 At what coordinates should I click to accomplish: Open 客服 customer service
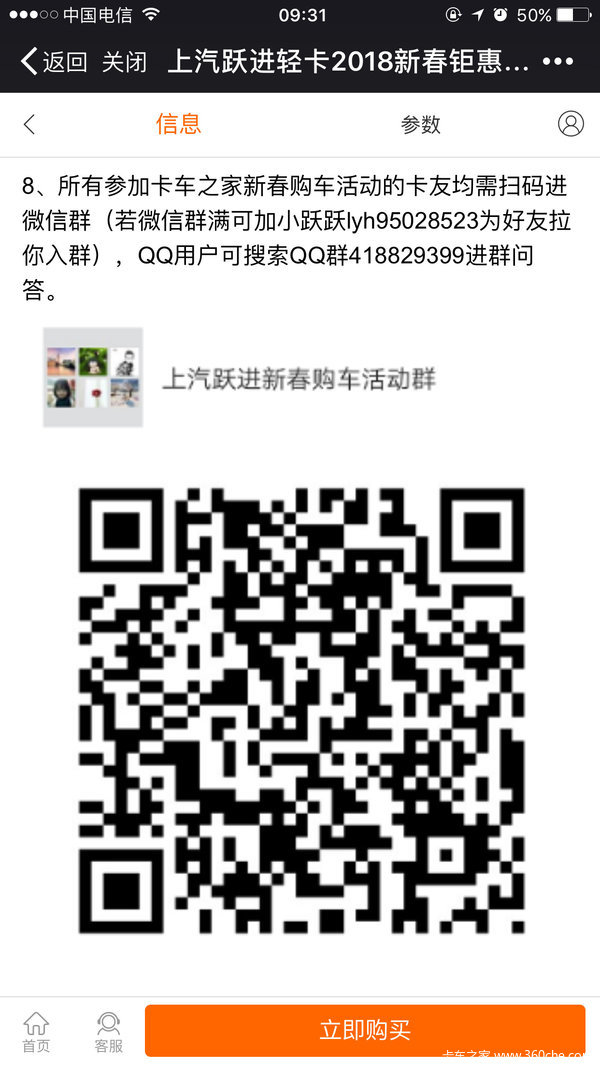108,1032
